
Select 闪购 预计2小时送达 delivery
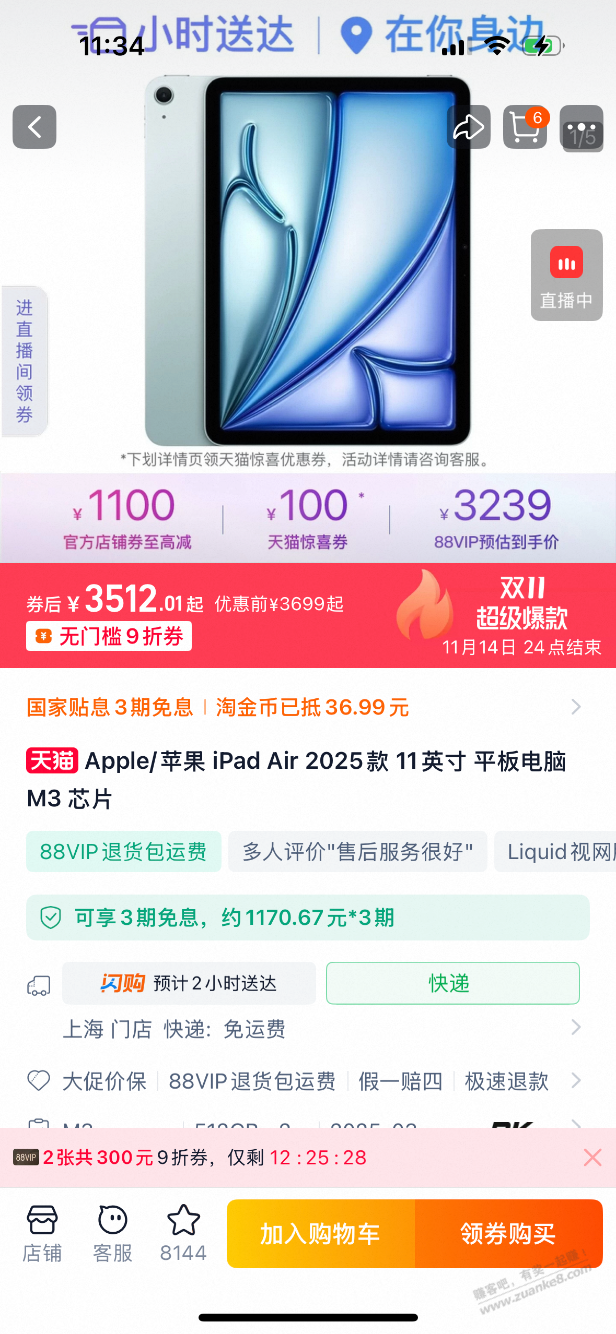coord(189,983)
